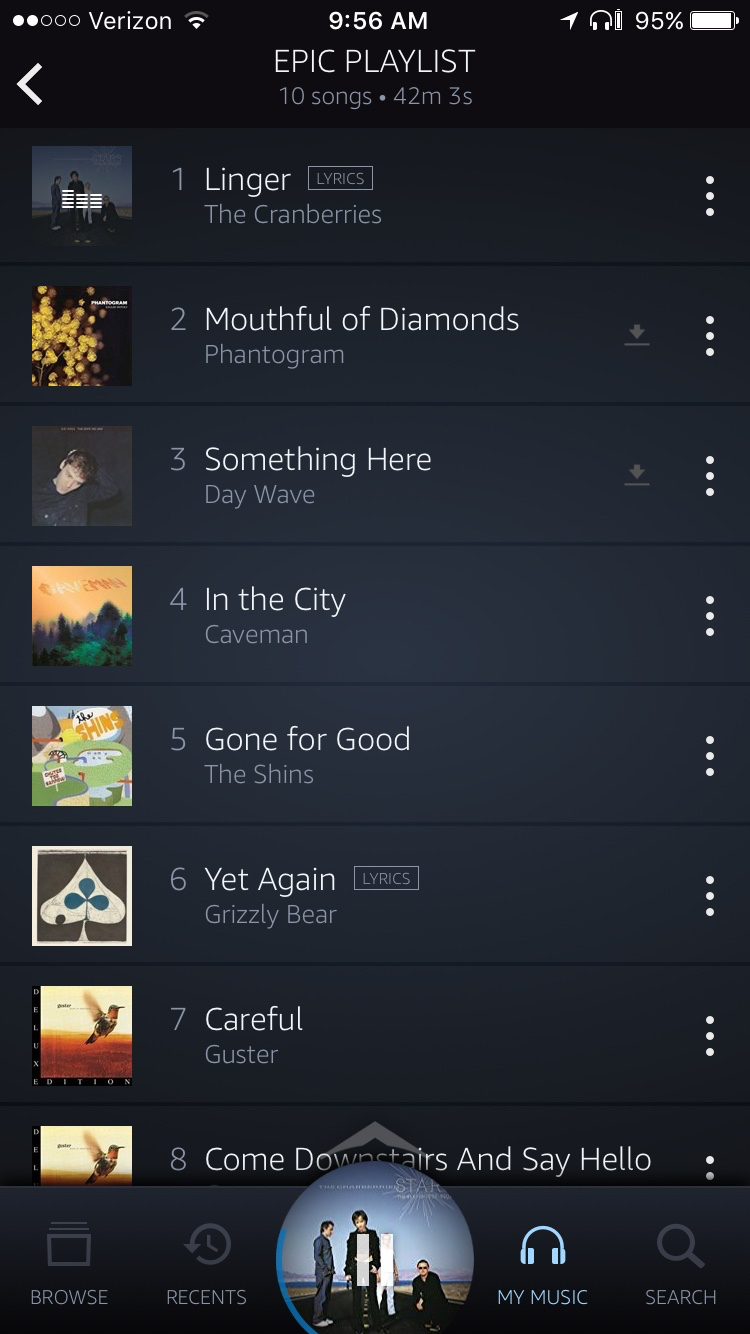Open options menu for Careful
Screen dimensions: 750x1334
(x=709, y=1036)
